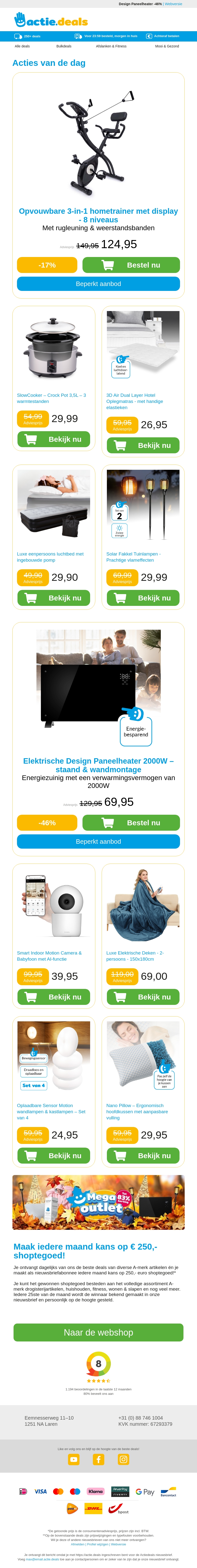Open the Alle deals category
The width and height of the screenshot is (197, 1568).
tap(22, 46)
